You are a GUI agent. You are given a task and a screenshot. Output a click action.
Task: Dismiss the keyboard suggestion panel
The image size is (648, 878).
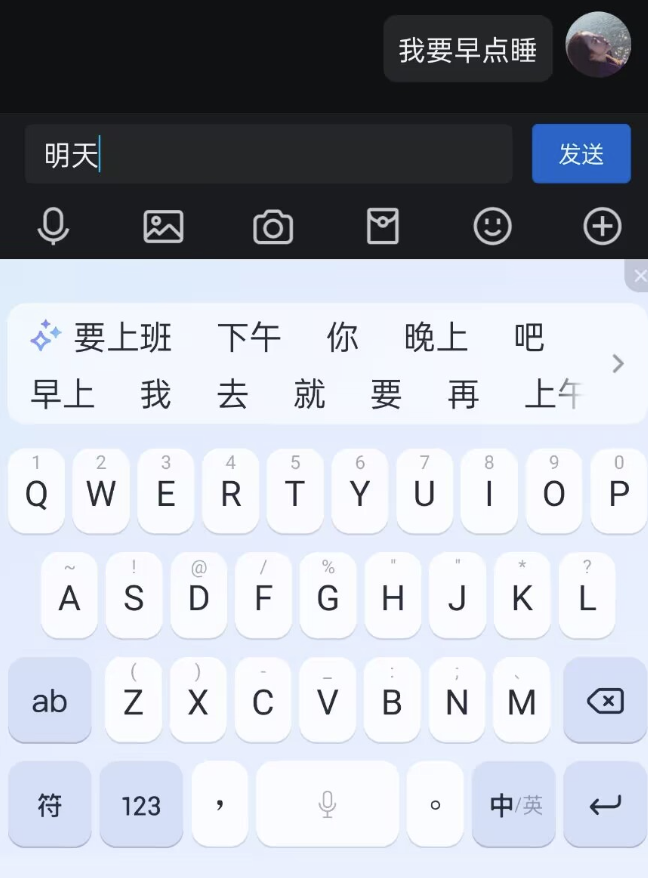pyautogui.click(x=639, y=276)
